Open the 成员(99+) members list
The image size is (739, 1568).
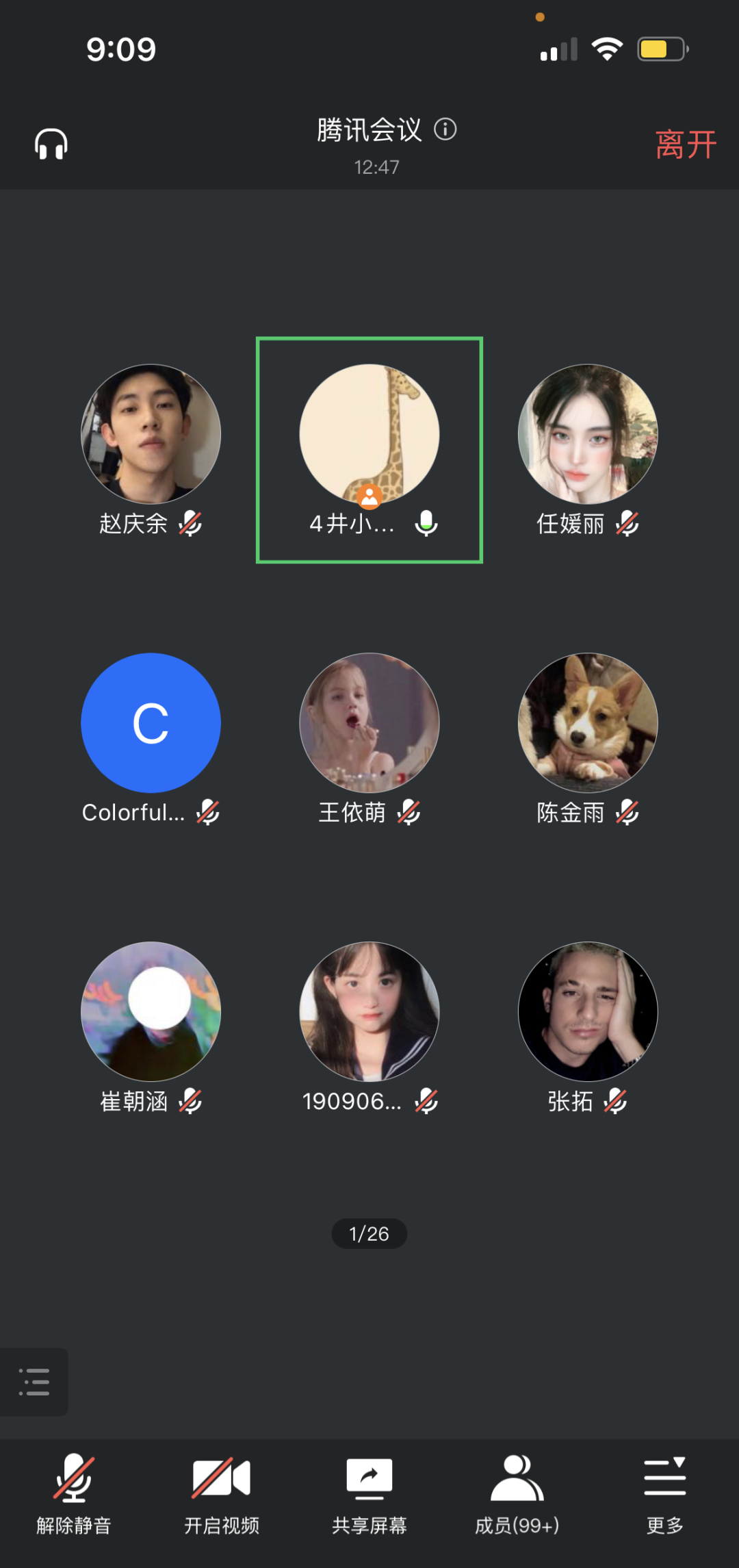pos(517,1494)
